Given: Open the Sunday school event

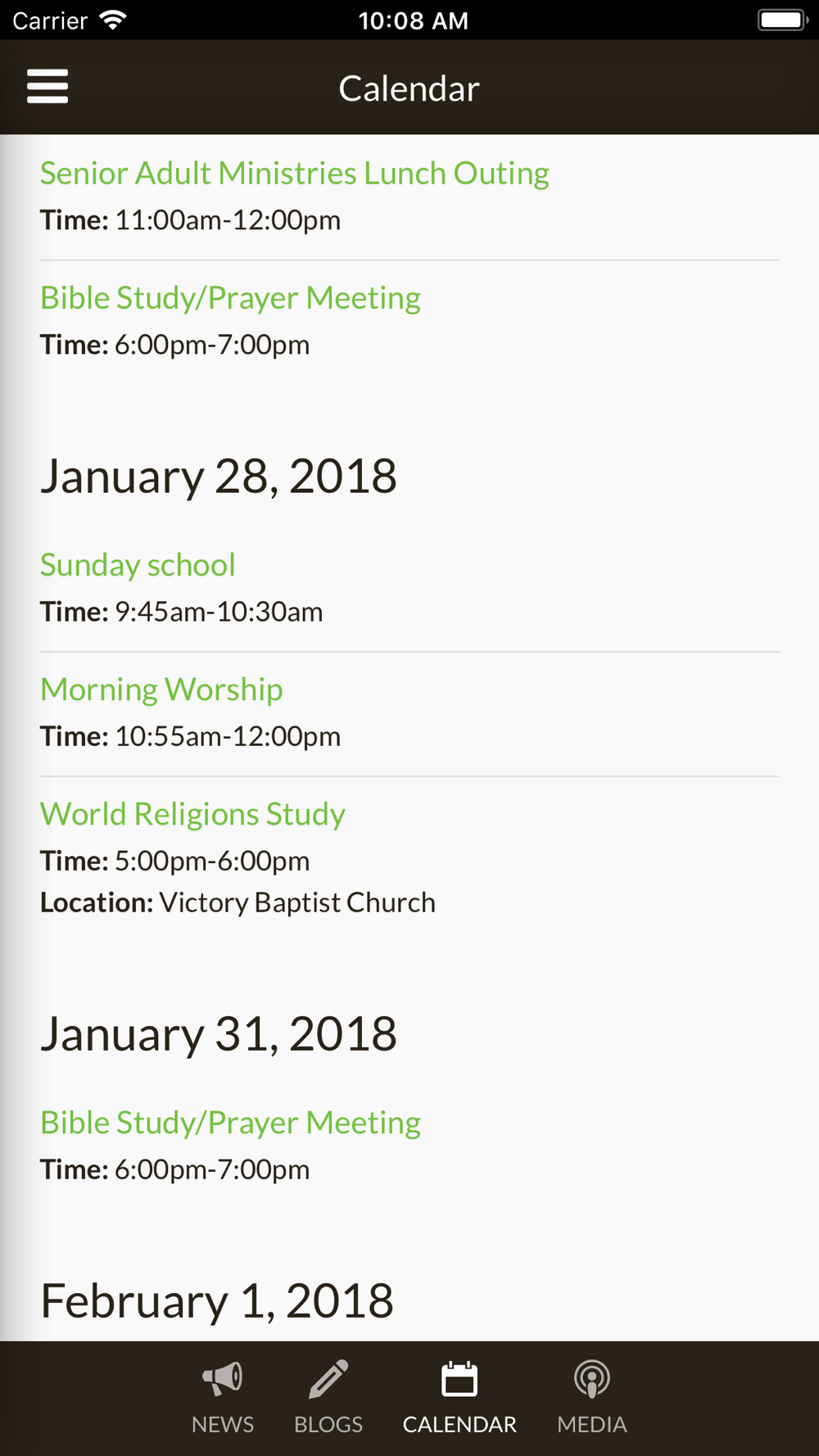Looking at the screenshot, I should 138,565.
